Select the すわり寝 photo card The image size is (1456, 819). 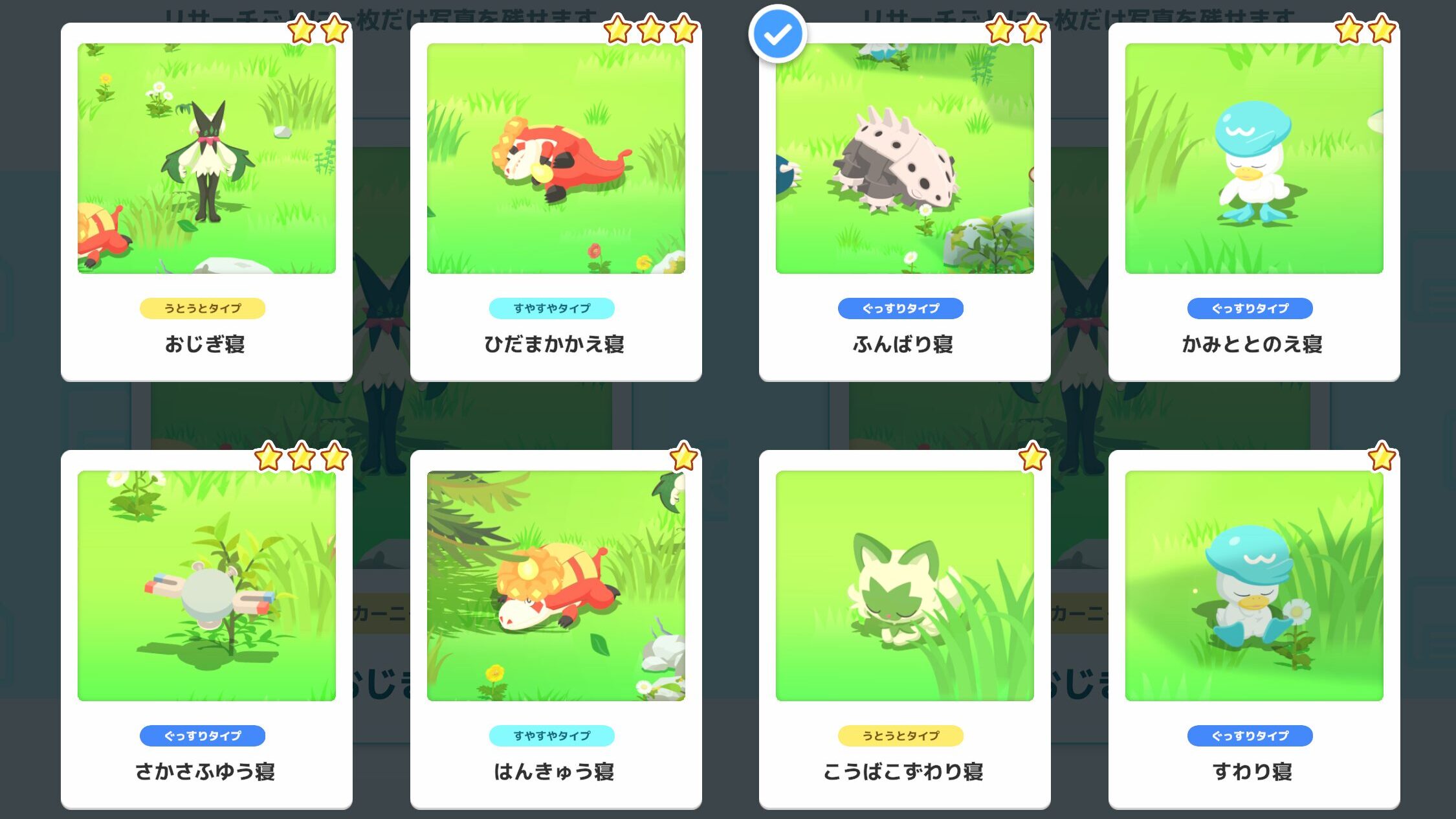(x=1253, y=628)
